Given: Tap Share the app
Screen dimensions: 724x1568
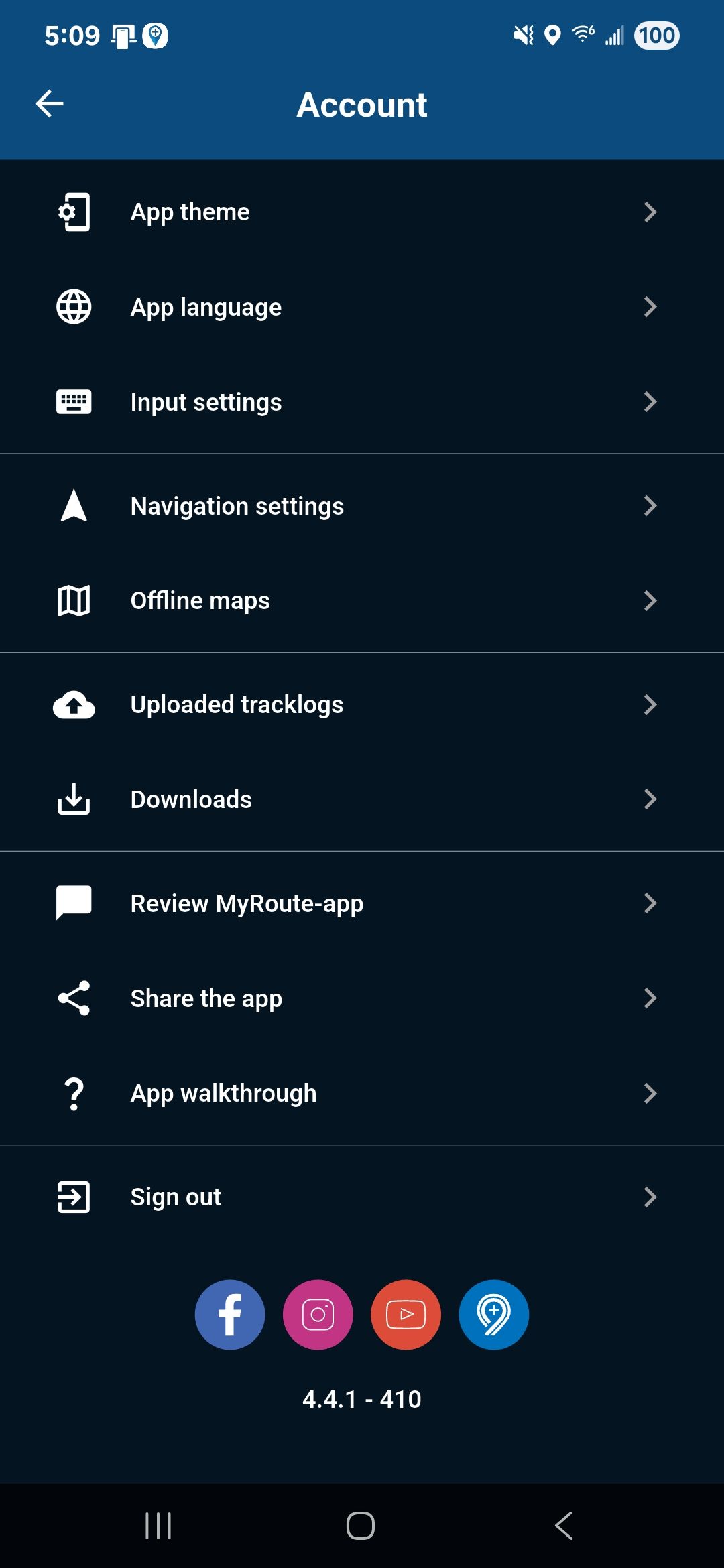Looking at the screenshot, I should [362, 998].
